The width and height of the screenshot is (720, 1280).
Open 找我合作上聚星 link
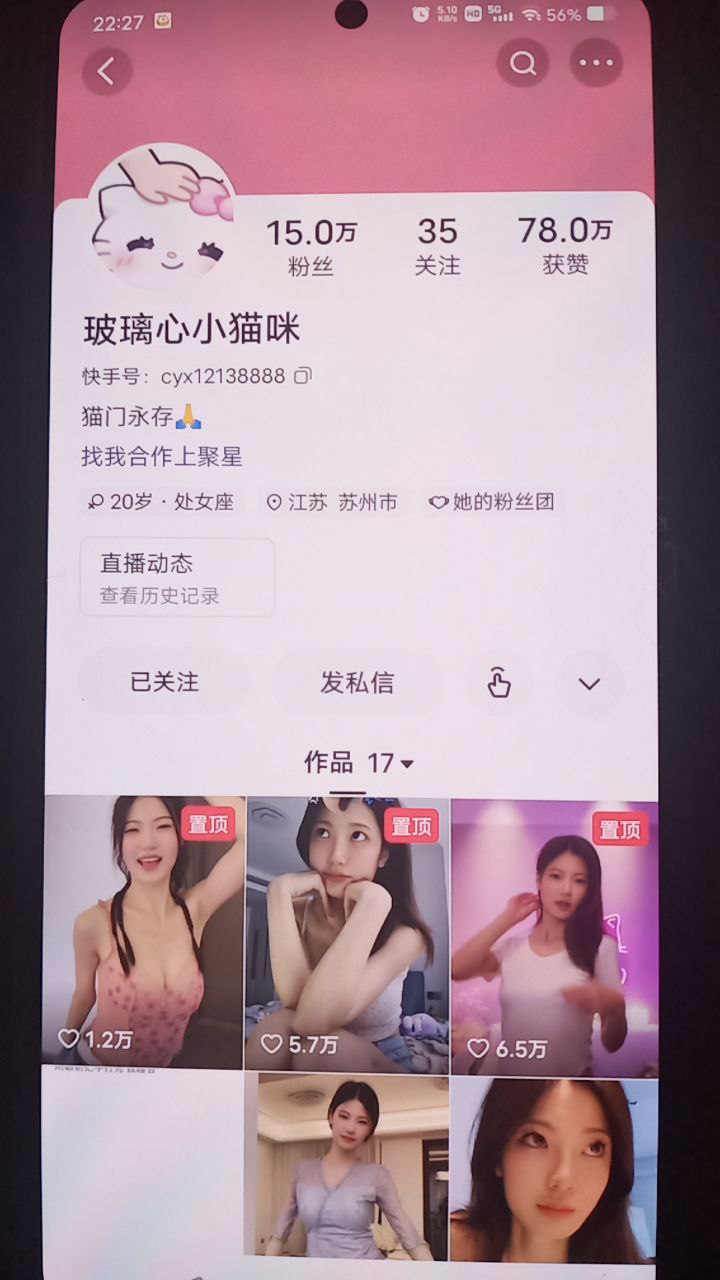(x=162, y=457)
